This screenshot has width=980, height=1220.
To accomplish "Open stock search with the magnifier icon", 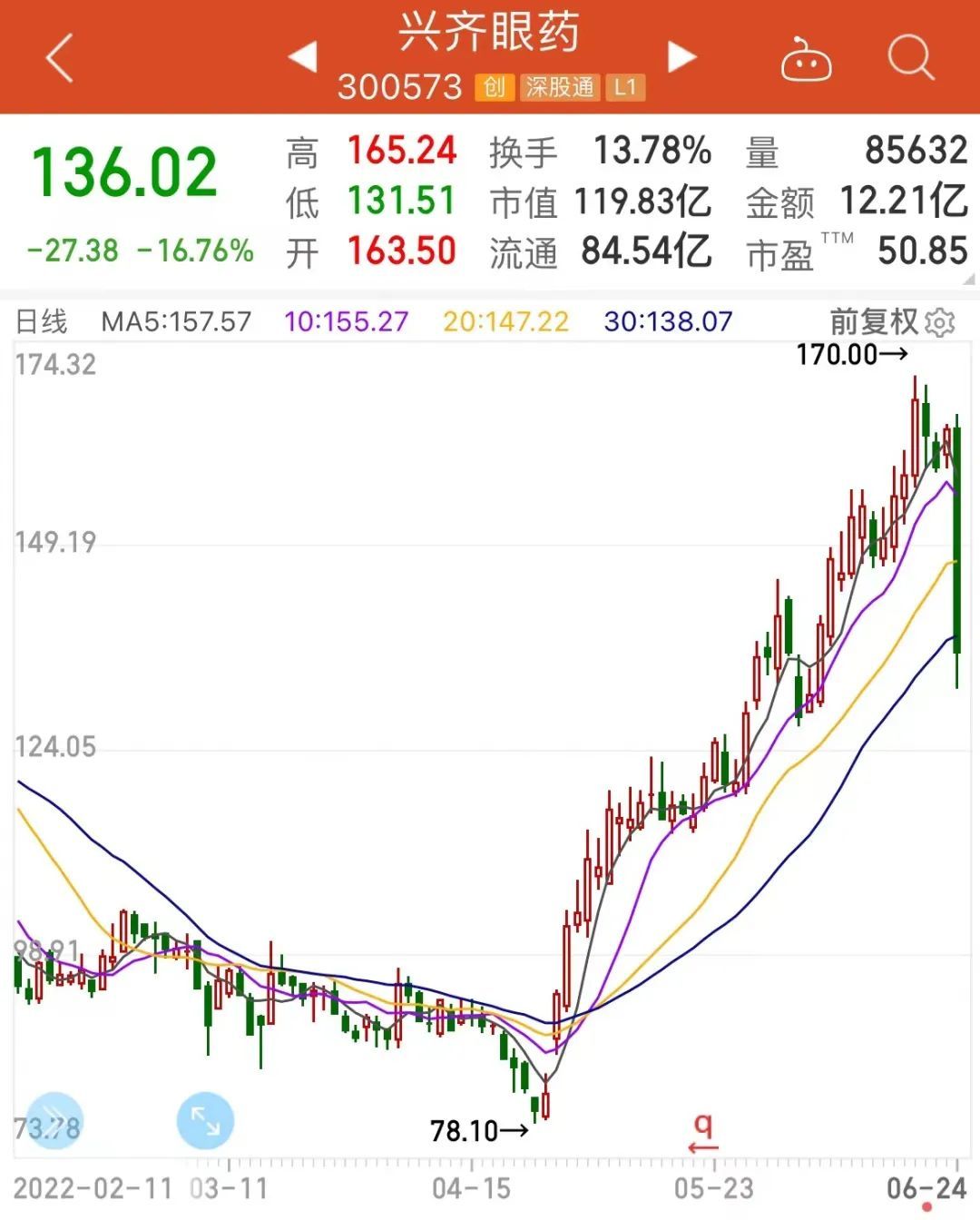I will pos(910,58).
